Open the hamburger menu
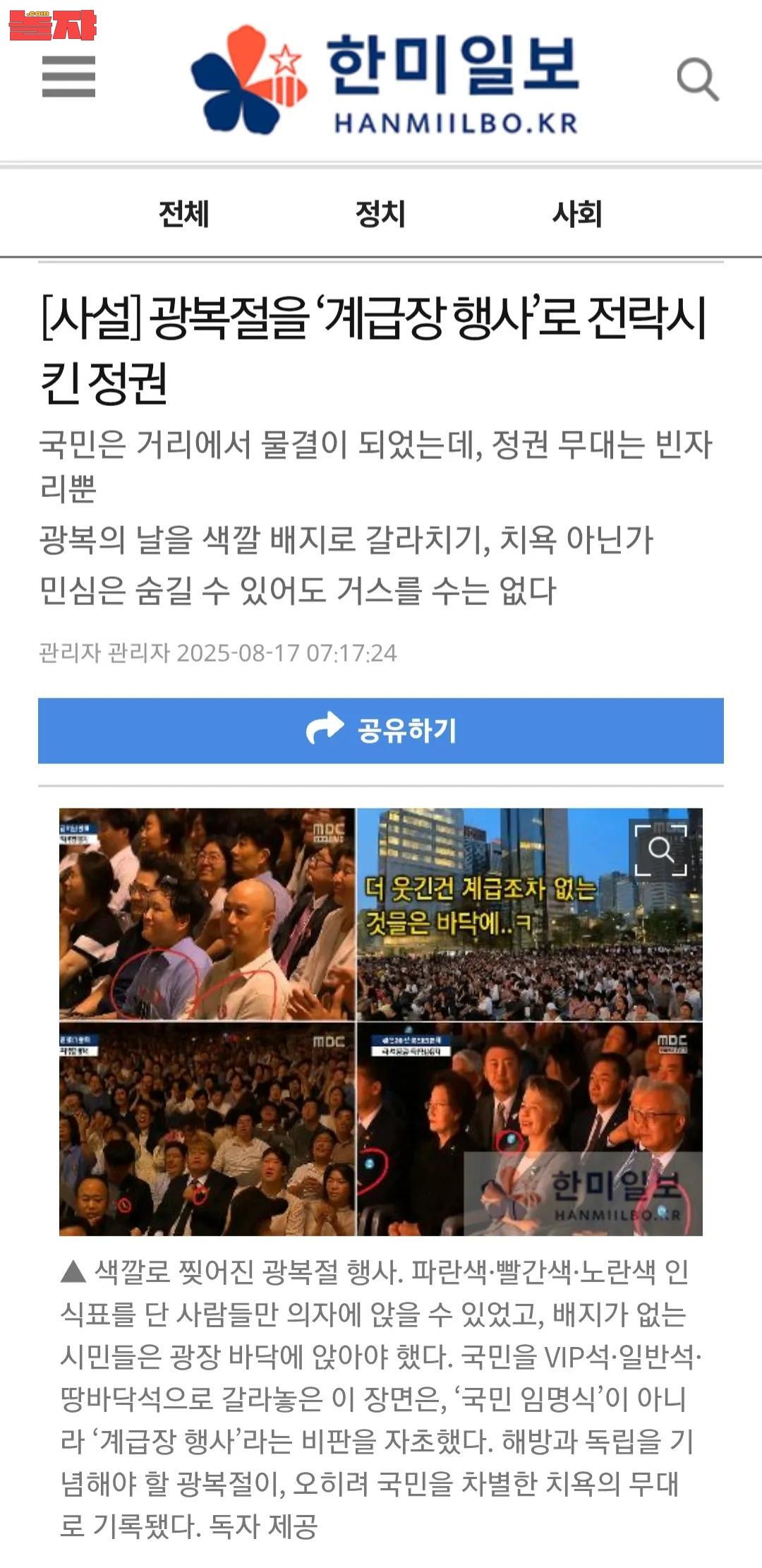 click(x=68, y=76)
